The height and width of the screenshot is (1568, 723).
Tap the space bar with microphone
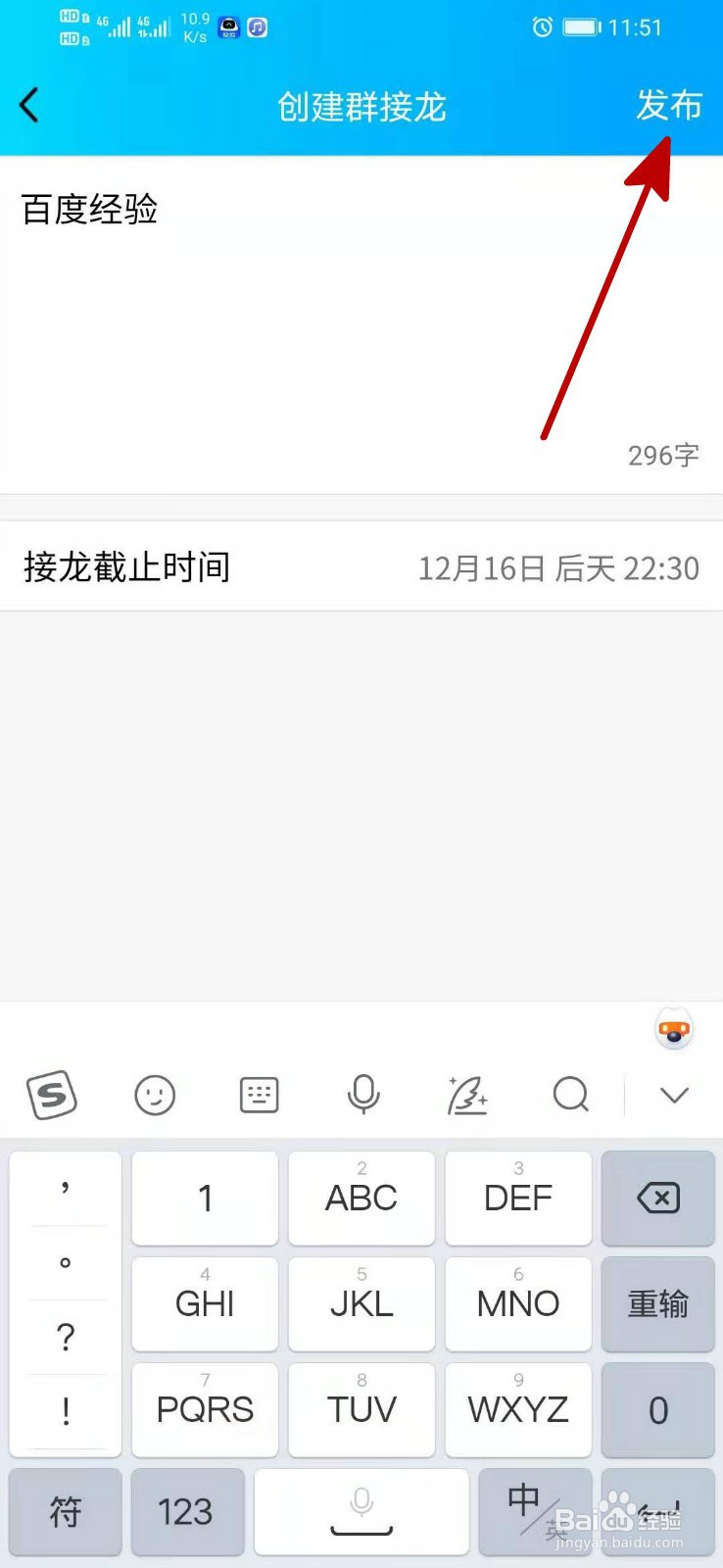(361, 1511)
